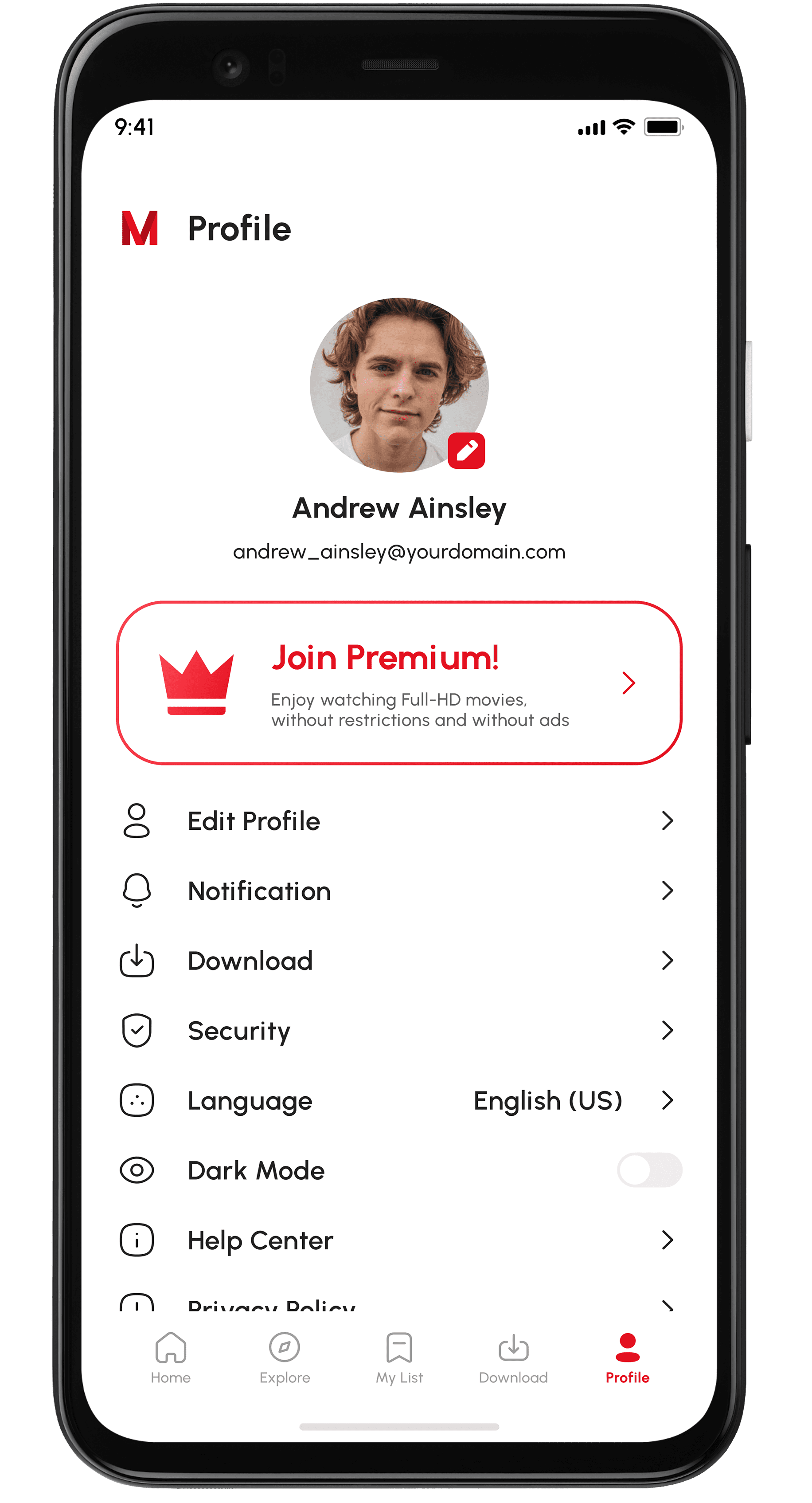812x1503 pixels.
Task: Open Security settings
Action: [399, 1030]
